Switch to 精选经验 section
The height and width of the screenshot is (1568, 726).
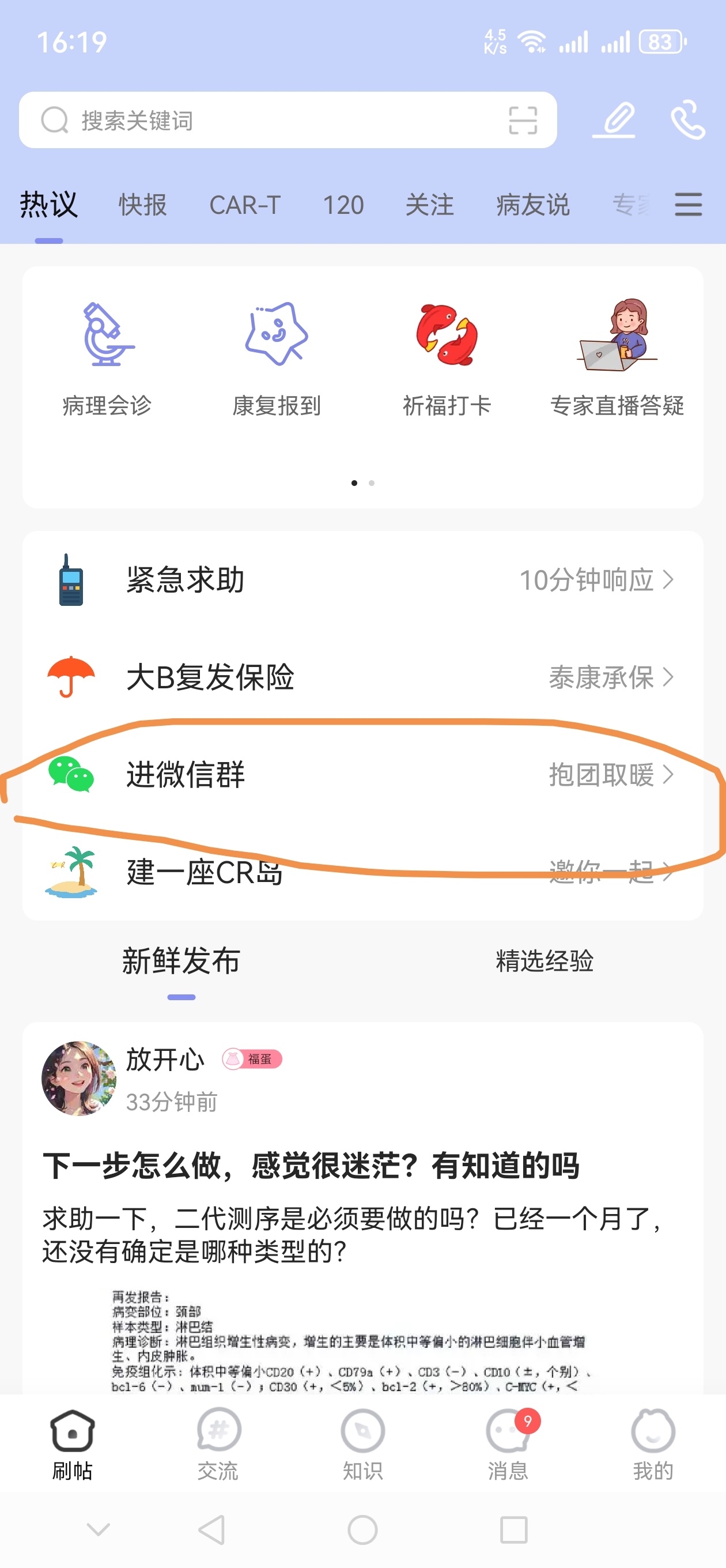tap(544, 961)
